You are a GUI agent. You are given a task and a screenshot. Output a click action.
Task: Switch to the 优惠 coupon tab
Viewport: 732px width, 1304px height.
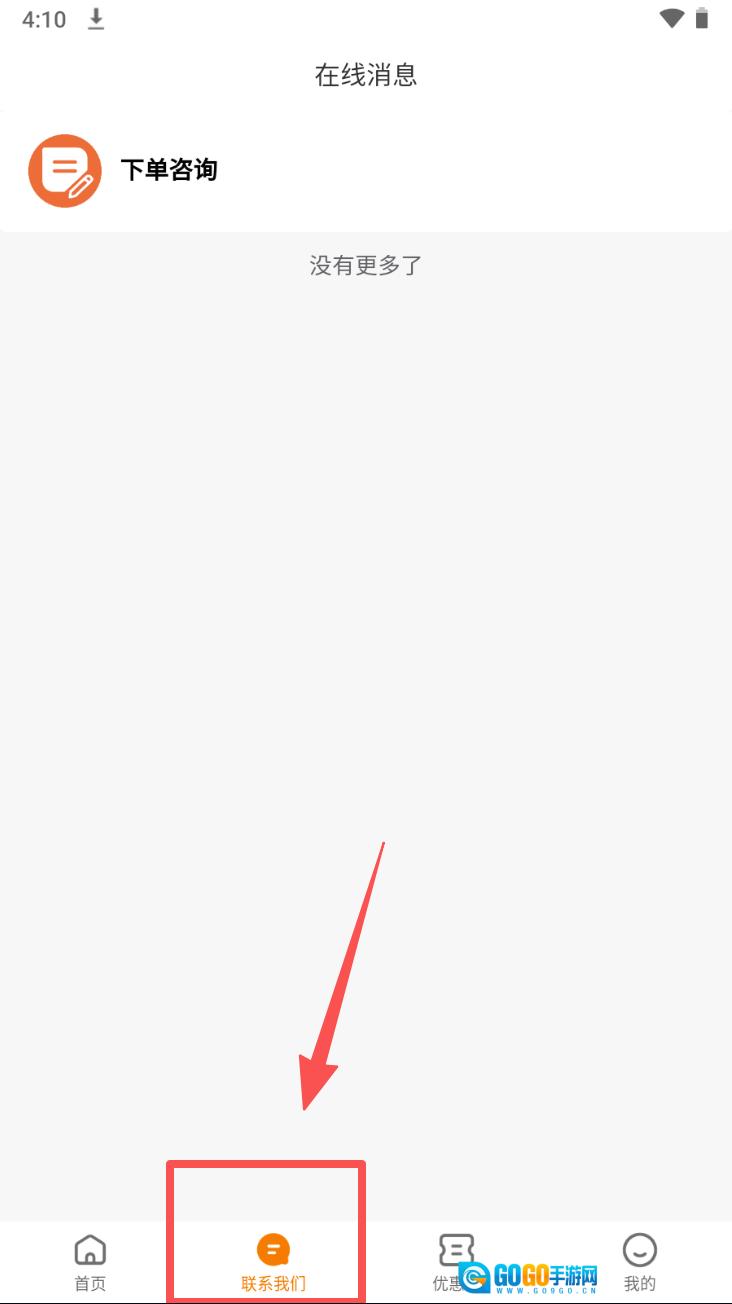pyautogui.click(x=457, y=1262)
